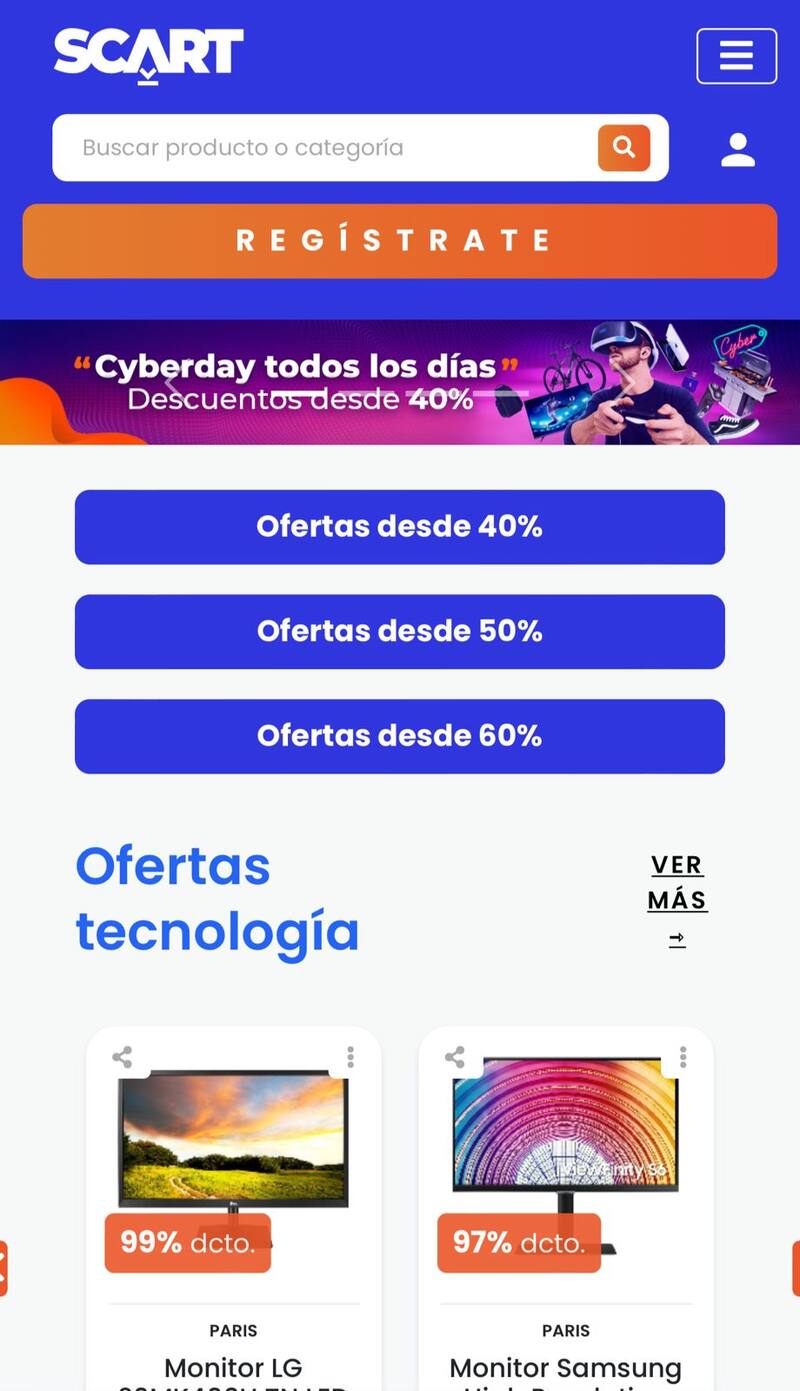Viewport: 800px width, 1391px height.
Task: Share the Monitor LG product
Action: pyautogui.click(x=122, y=1056)
